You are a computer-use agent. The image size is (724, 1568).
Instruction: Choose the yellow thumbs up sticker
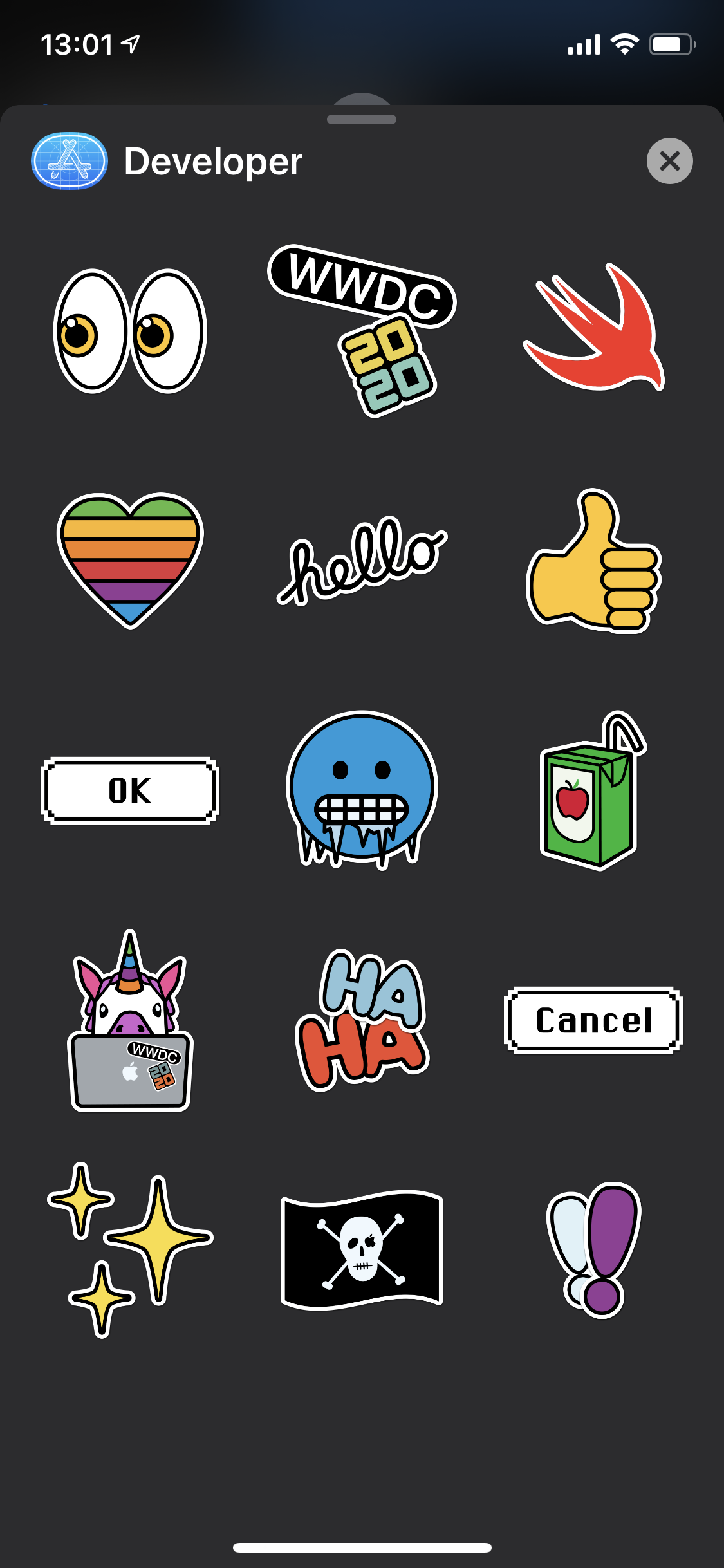tap(593, 561)
